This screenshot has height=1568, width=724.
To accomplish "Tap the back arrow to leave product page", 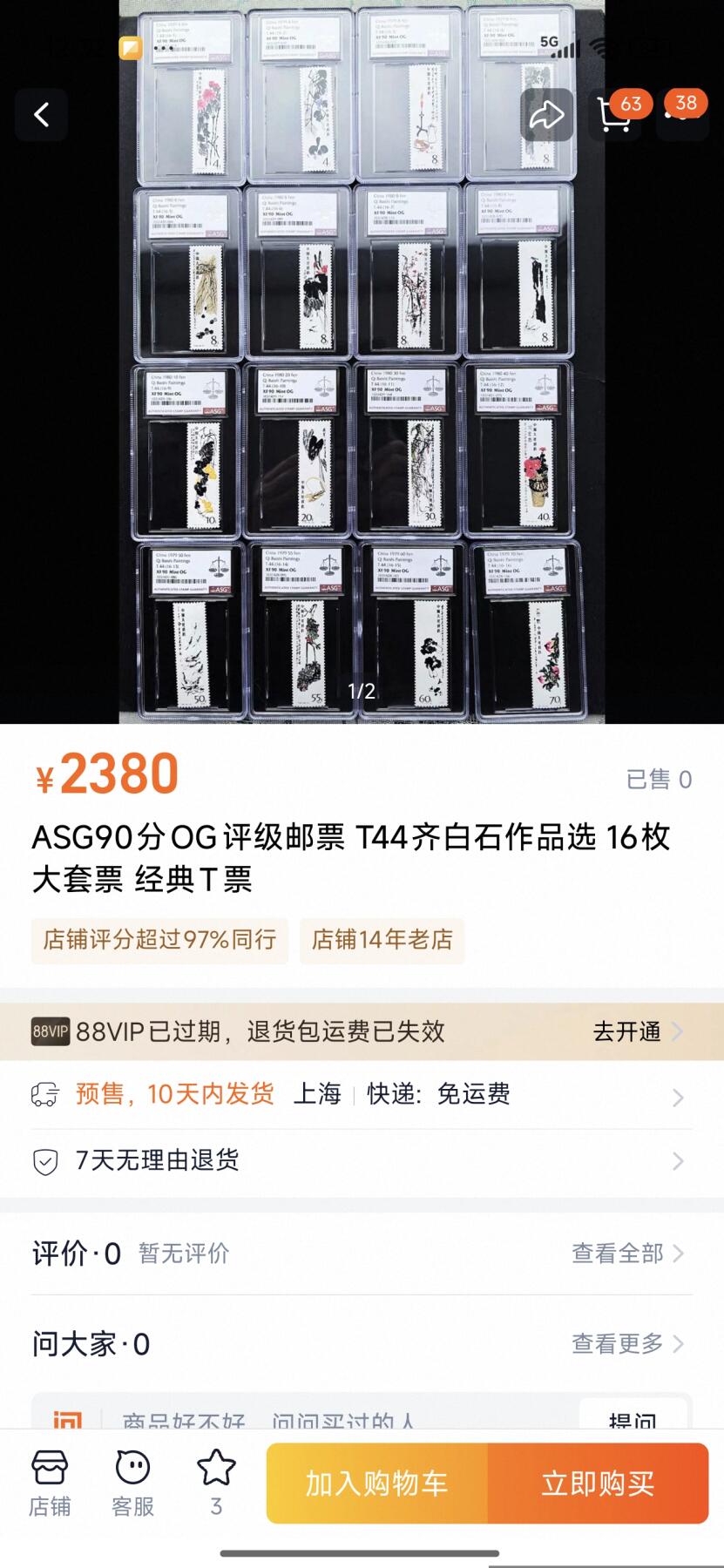I will pos(41,117).
